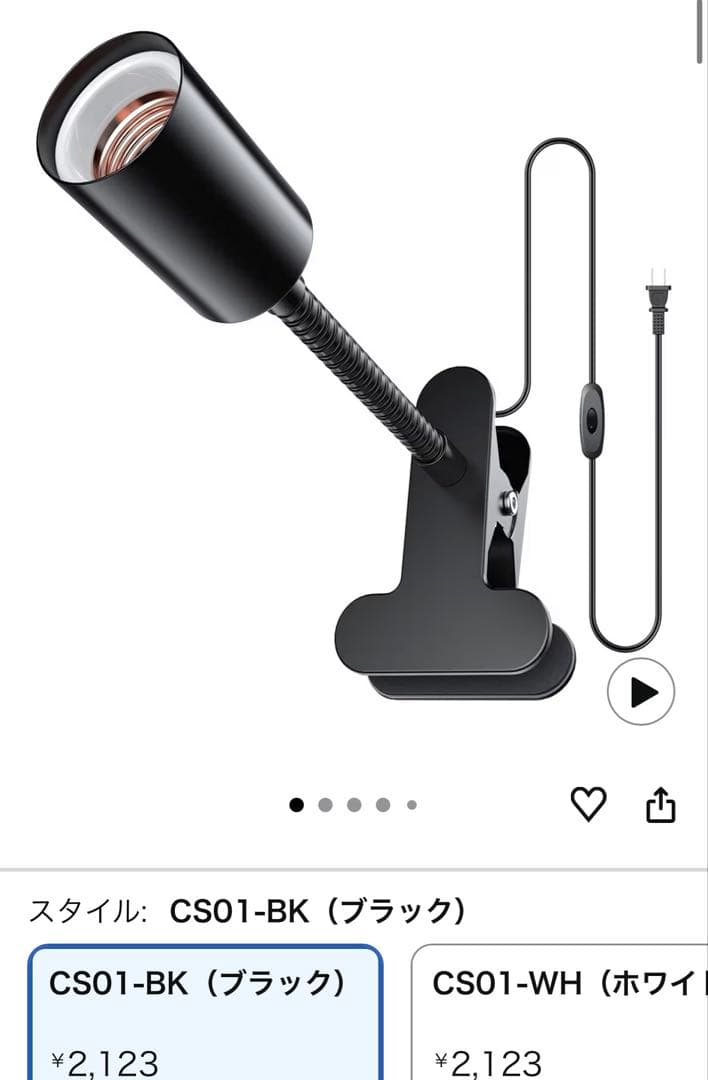Share this product
This screenshot has height=1080, width=708.
661,804
